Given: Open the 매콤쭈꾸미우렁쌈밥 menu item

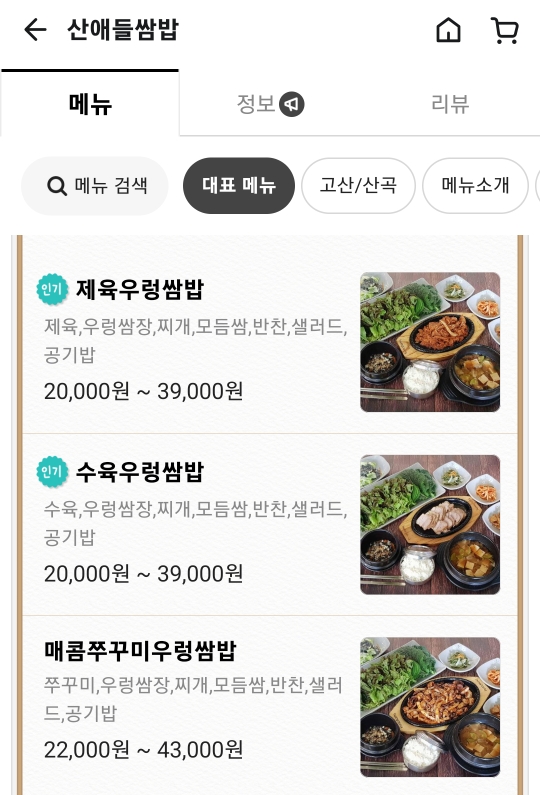Looking at the screenshot, I should pyautogui.click(x=270, y=706).
